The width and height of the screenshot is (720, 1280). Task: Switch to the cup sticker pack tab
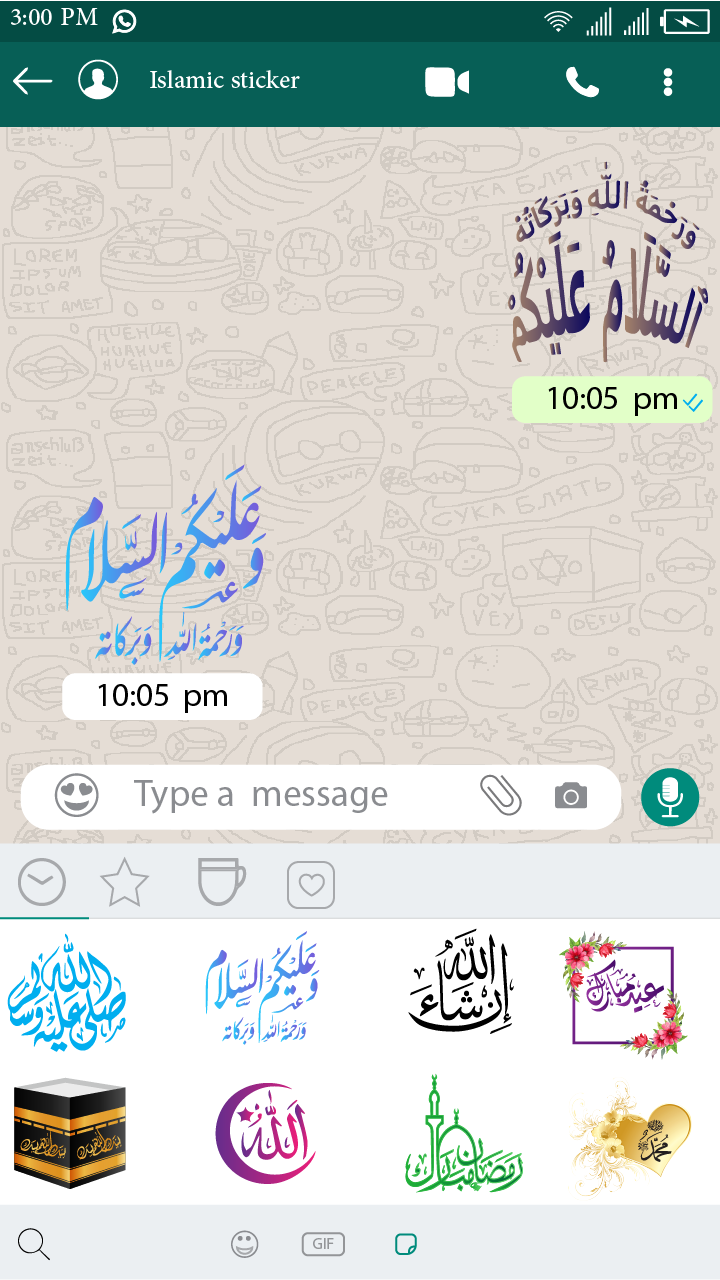[x=221, y=881]
